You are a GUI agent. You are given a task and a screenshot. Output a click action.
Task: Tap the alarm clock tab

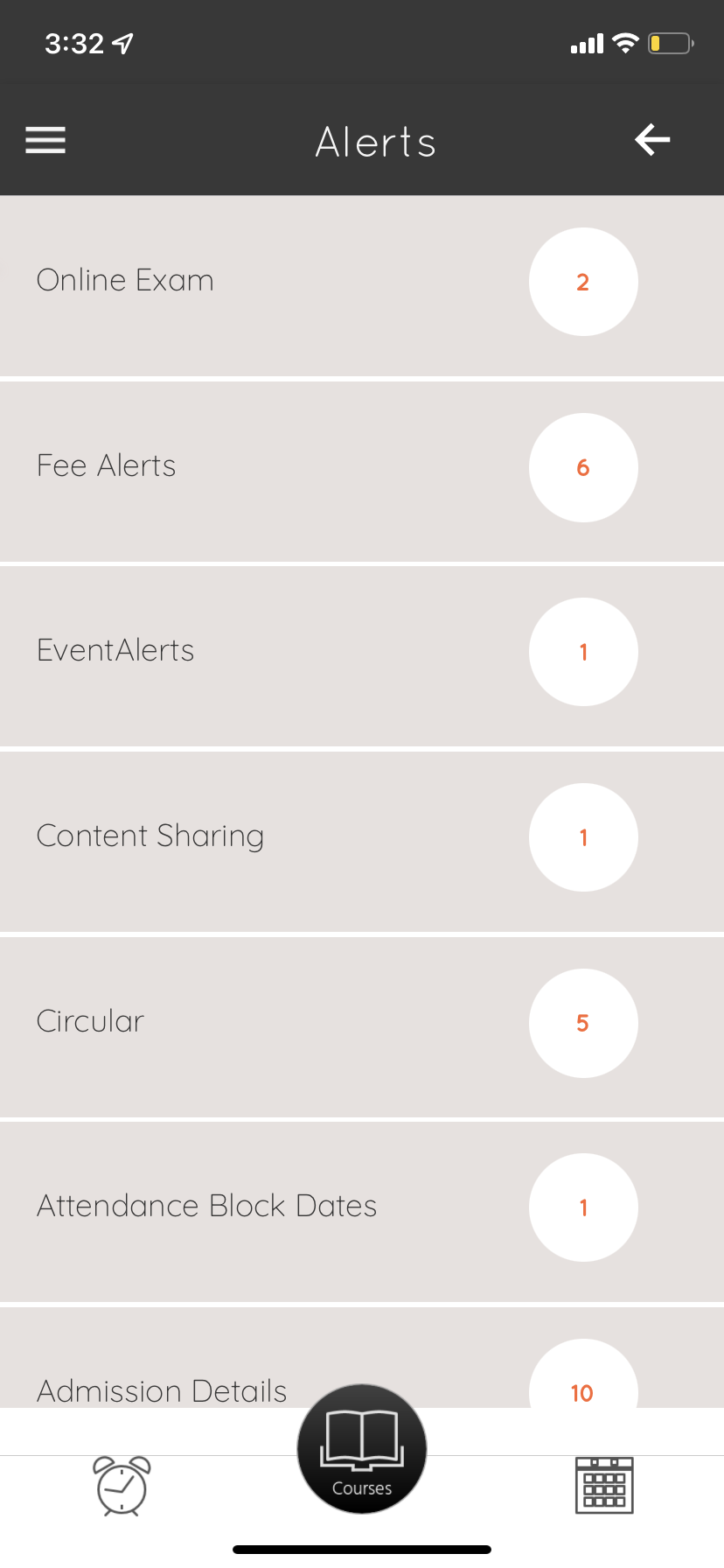pyautogui.click(x=122, y=1486)
